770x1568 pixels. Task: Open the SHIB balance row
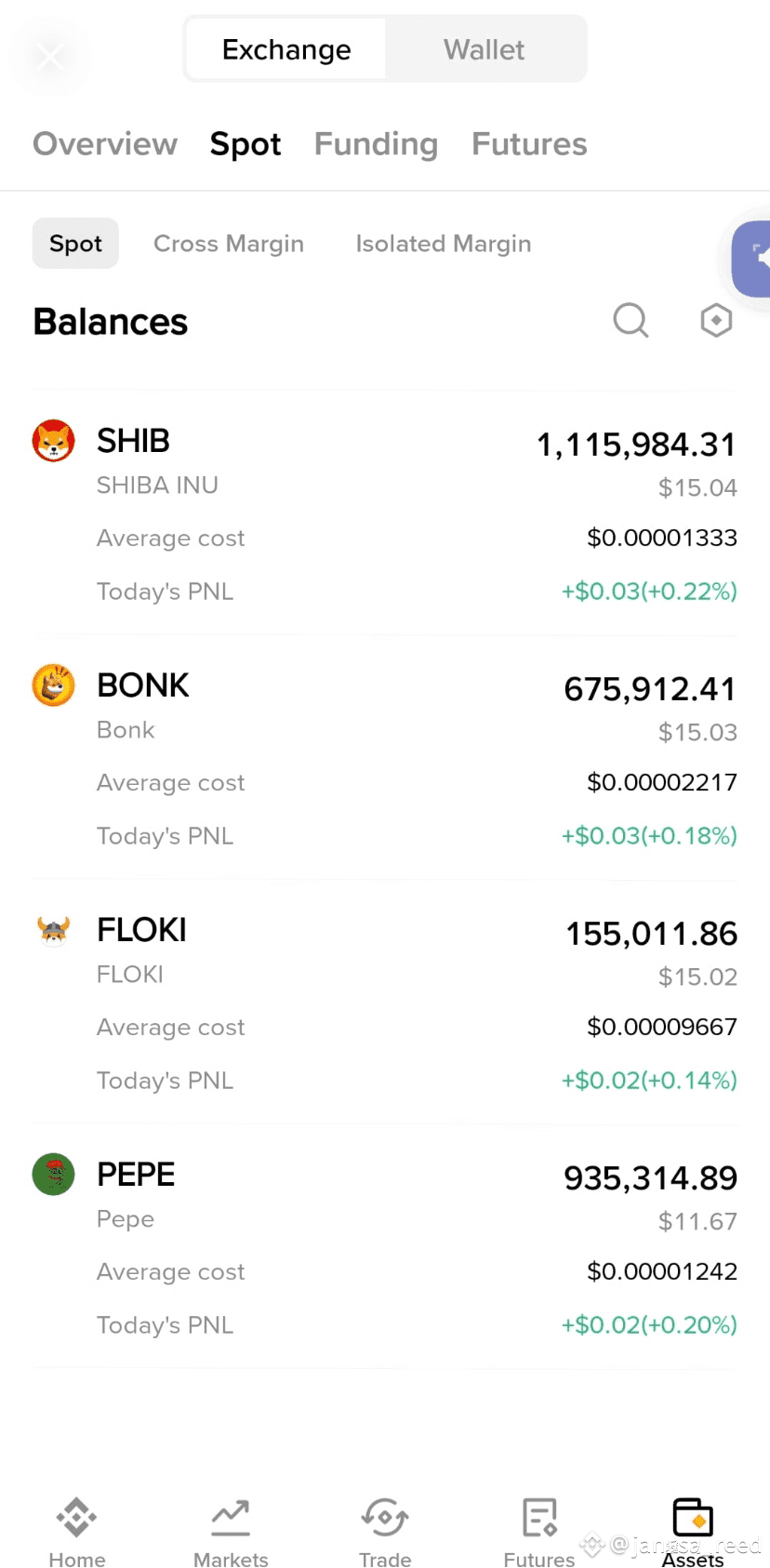(x=385, y=513)
